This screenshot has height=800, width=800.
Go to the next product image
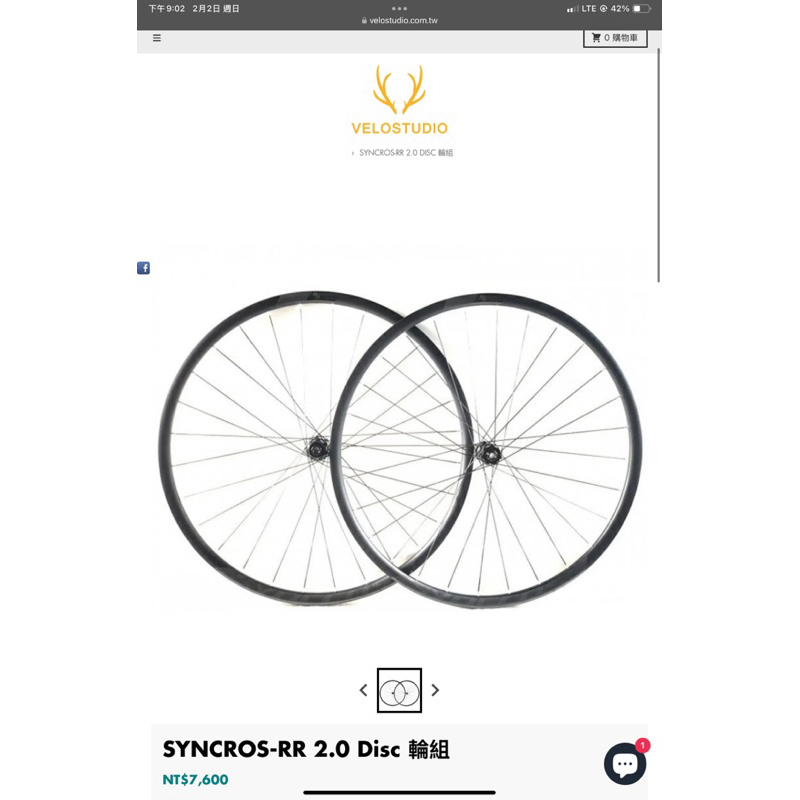(435, 690)
